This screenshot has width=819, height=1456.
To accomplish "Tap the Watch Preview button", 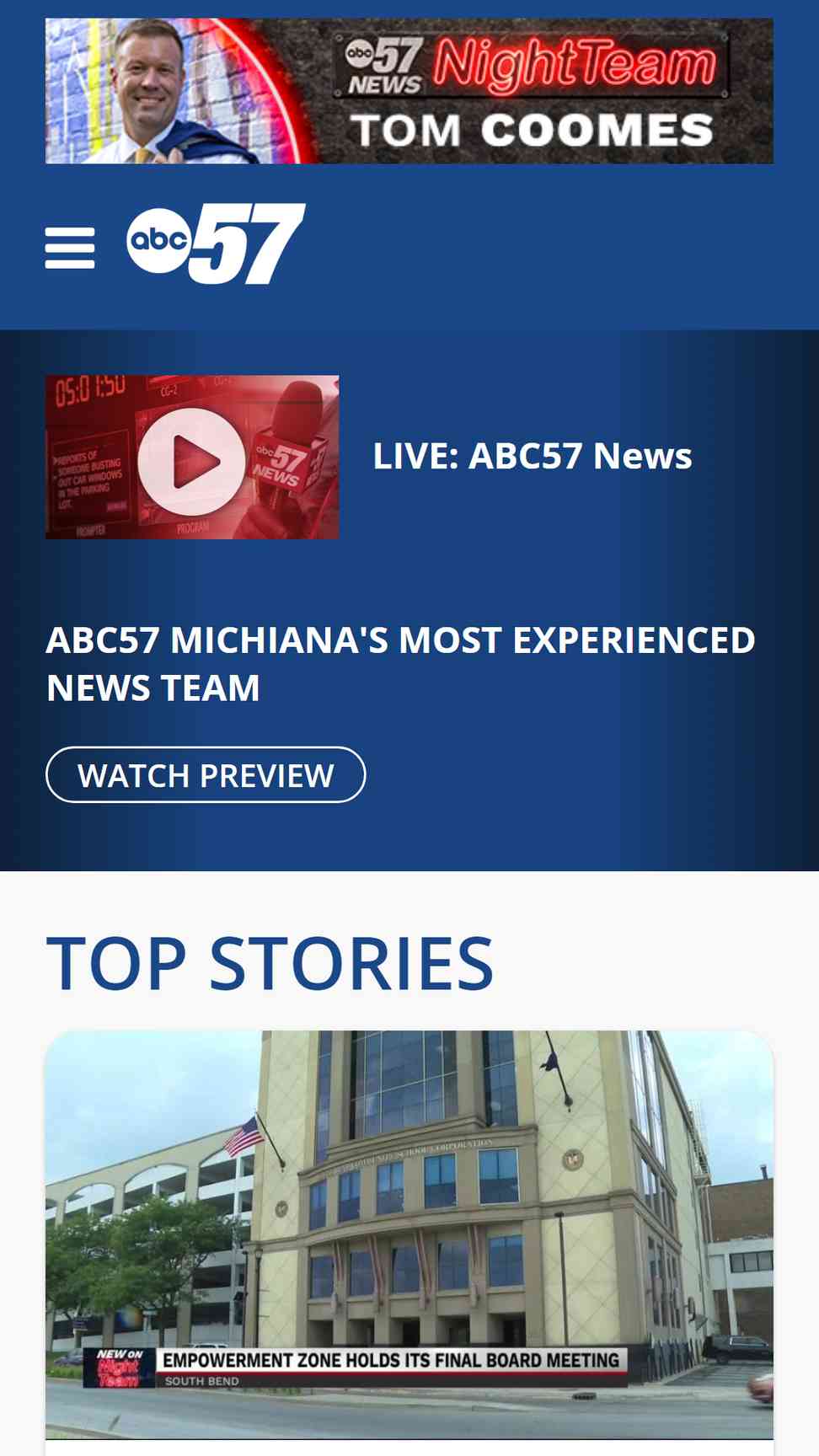I will [x=206, y=775].
